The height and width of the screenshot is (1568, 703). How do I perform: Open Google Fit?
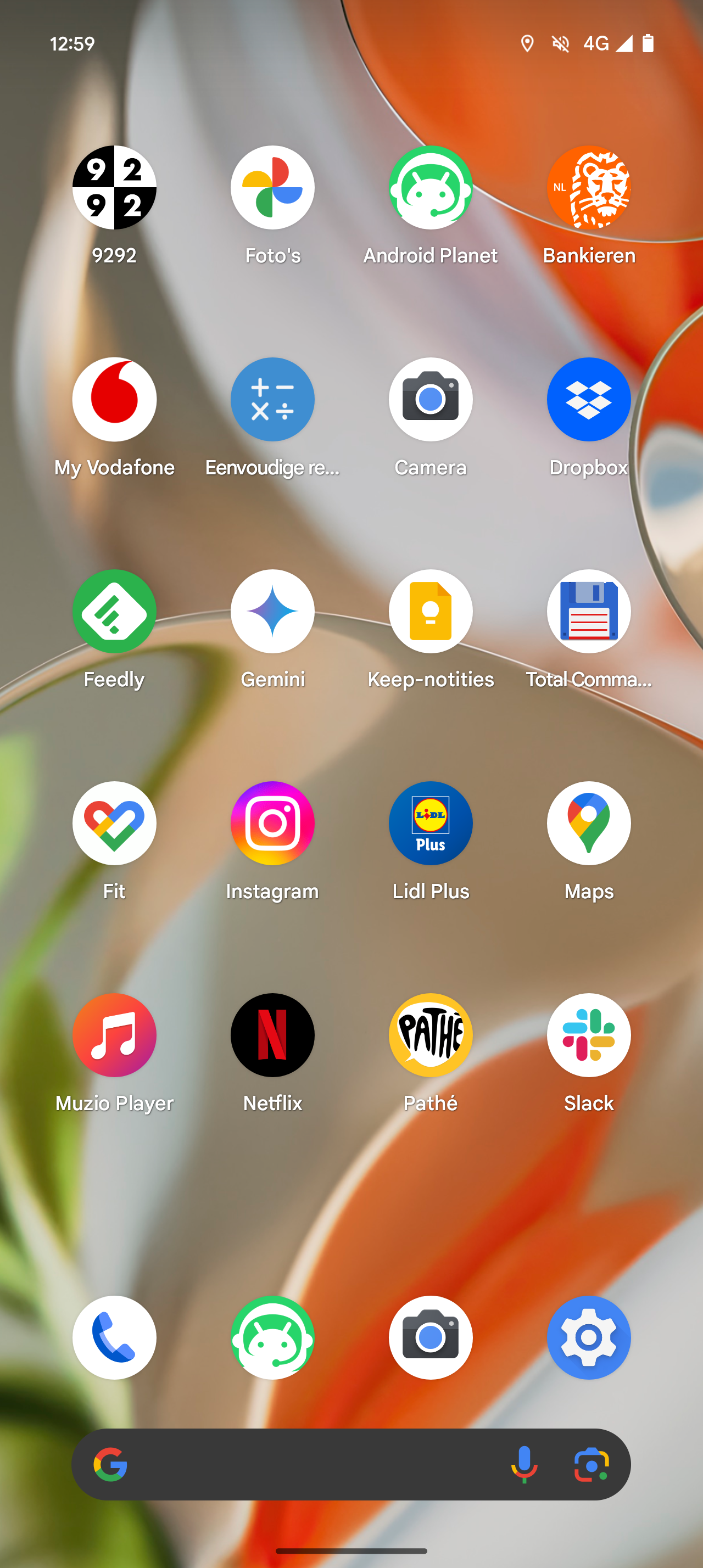click(x=114, y=823)
